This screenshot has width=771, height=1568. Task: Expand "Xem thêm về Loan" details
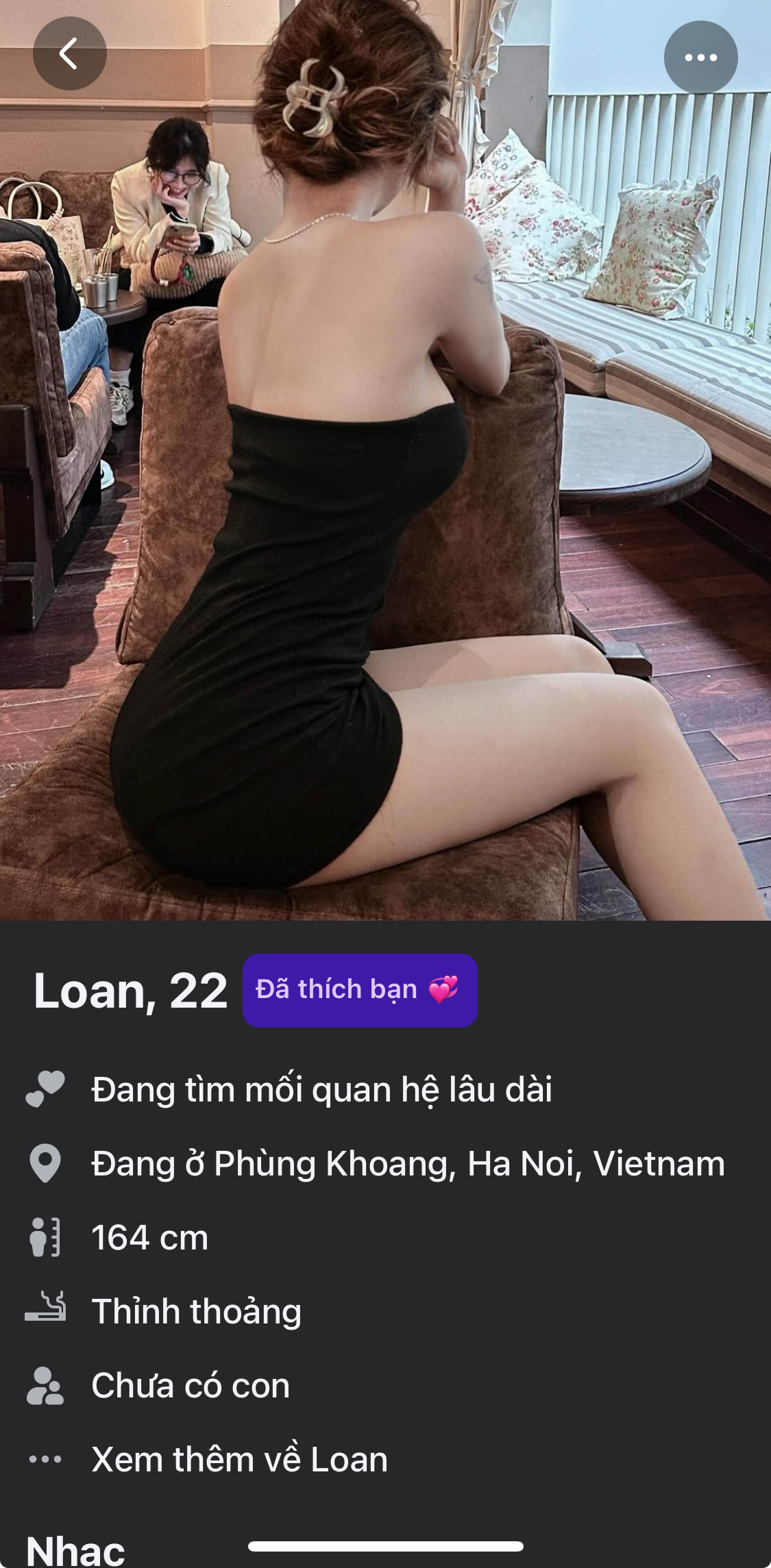click(x=239, y=1459)
